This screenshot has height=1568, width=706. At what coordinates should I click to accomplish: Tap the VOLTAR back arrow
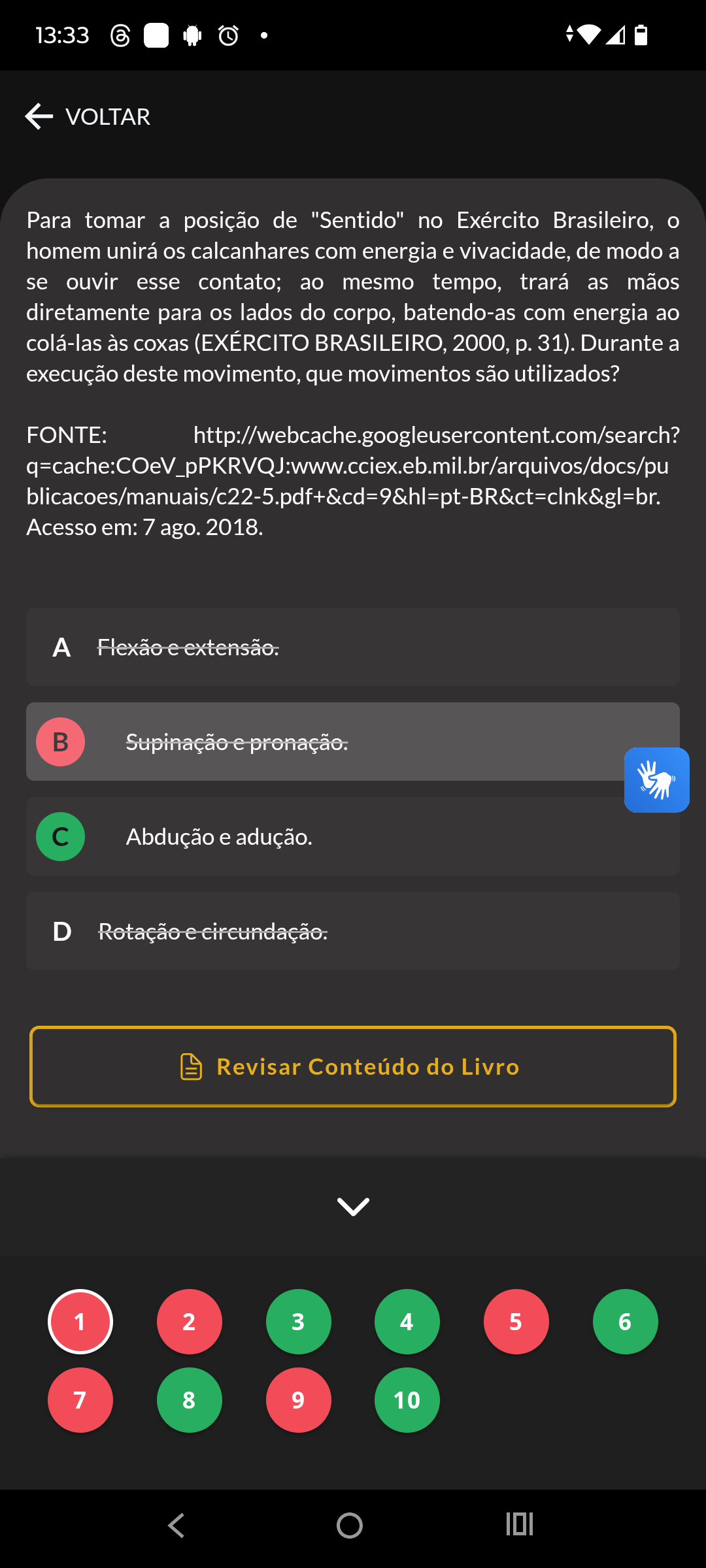coord(39,117)
